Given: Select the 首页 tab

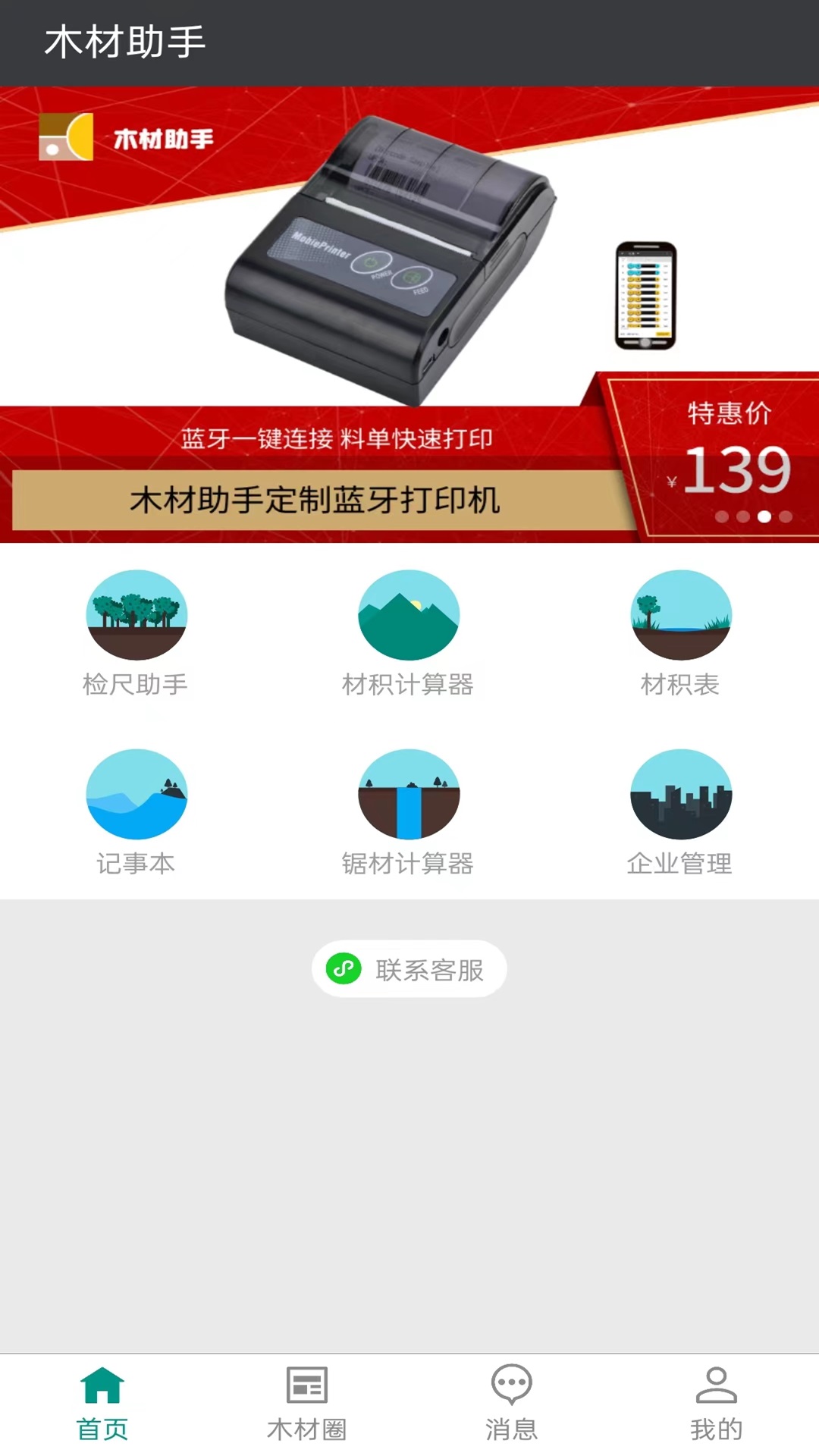Looking at the screenshot, I should coord(102,1403).
